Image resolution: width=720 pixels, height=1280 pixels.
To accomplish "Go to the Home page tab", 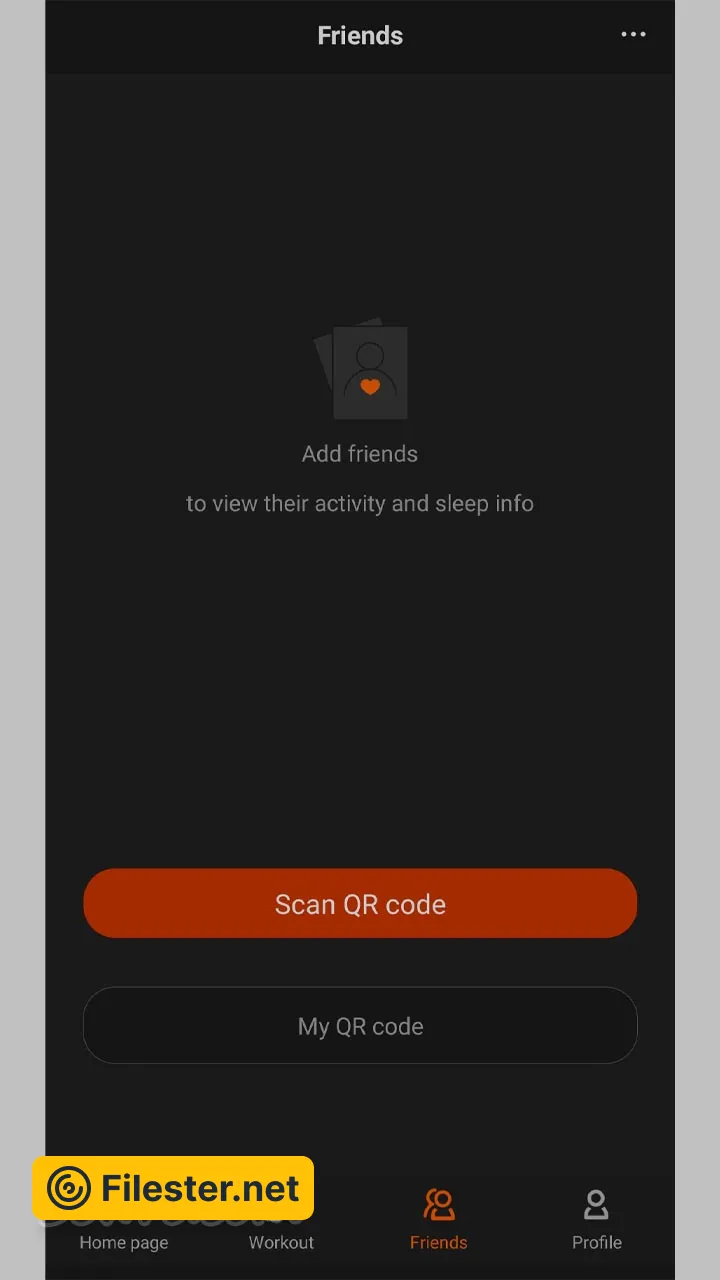I will 124,1241.
